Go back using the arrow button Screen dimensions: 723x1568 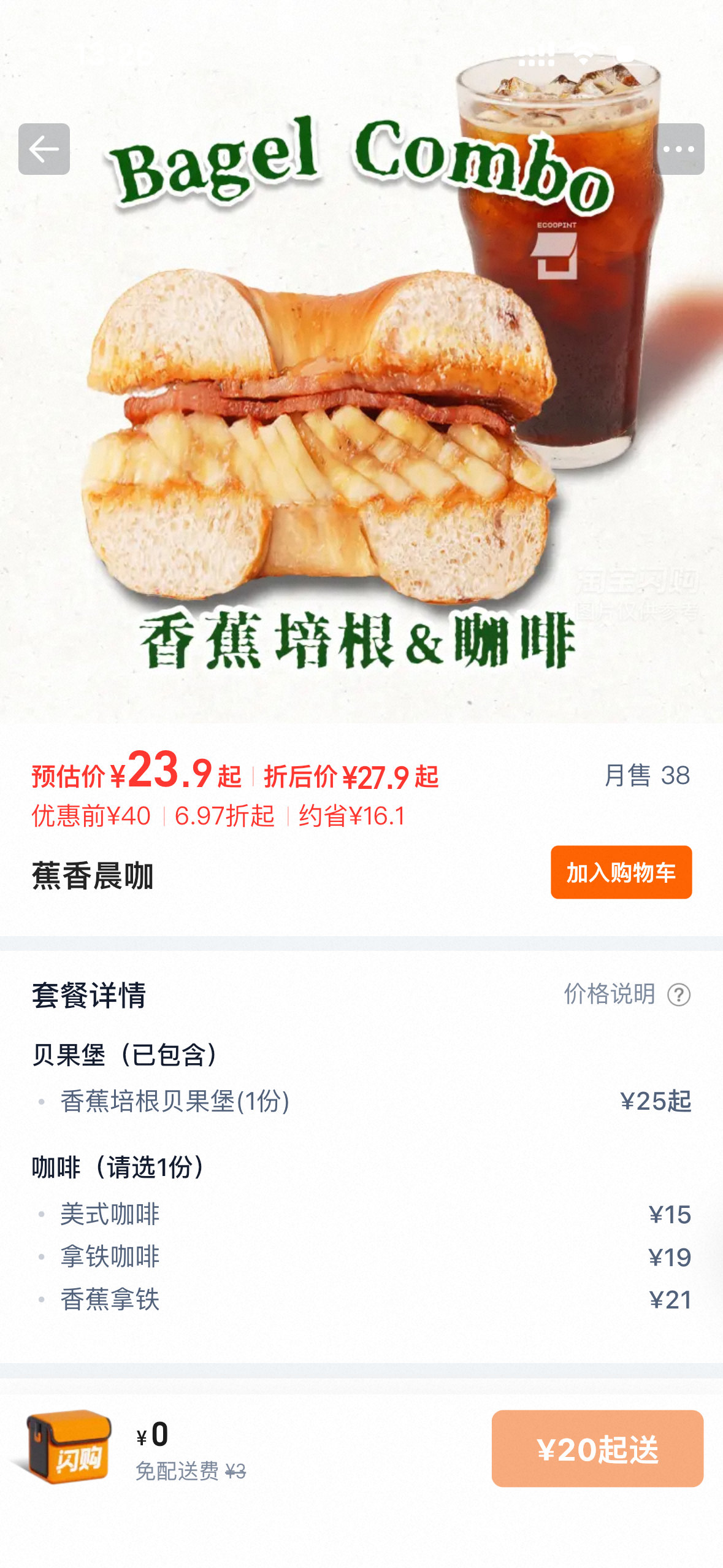click(x=44, y=149)
